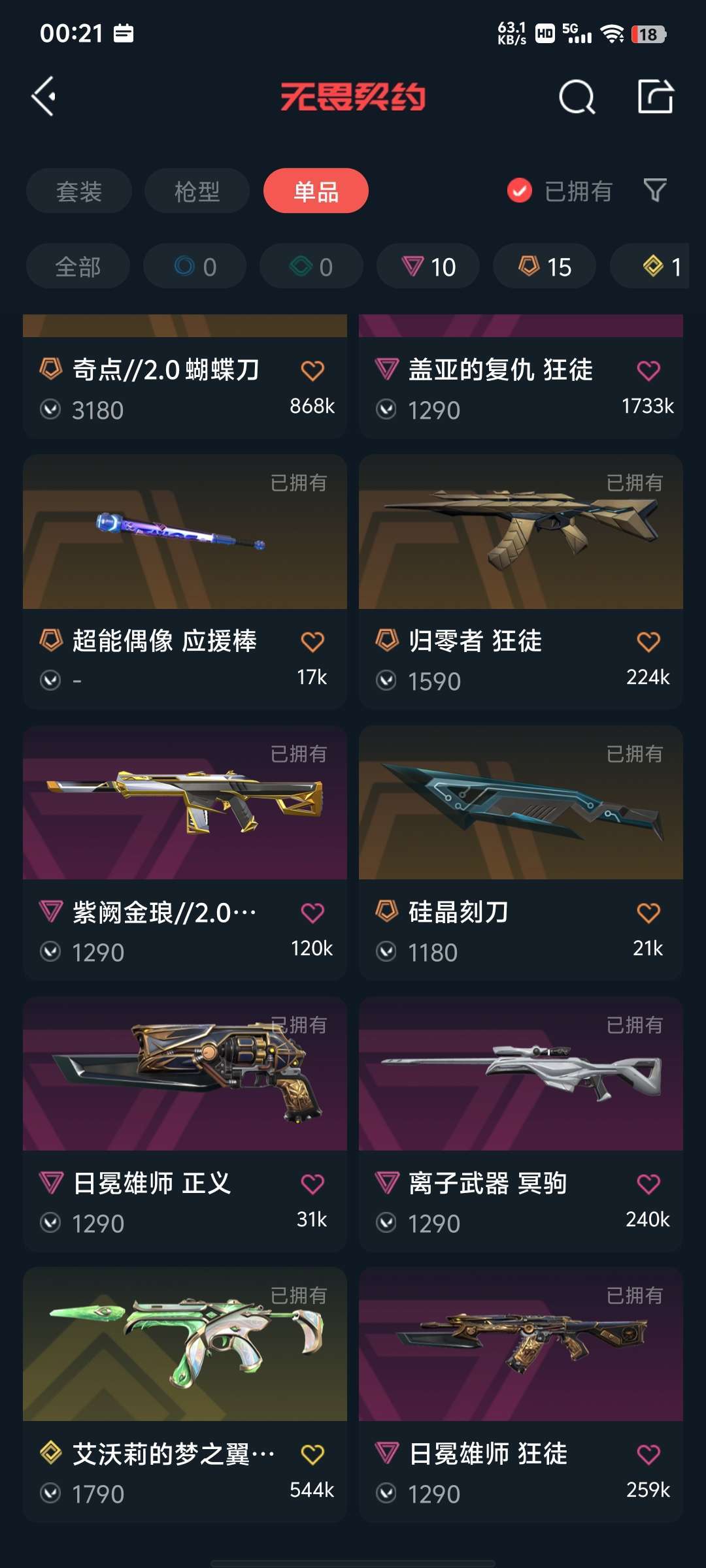Select the 全部 rarity chip
Image resolution: width=706 pixels, height=1568 pixels.
click(78, 267)
